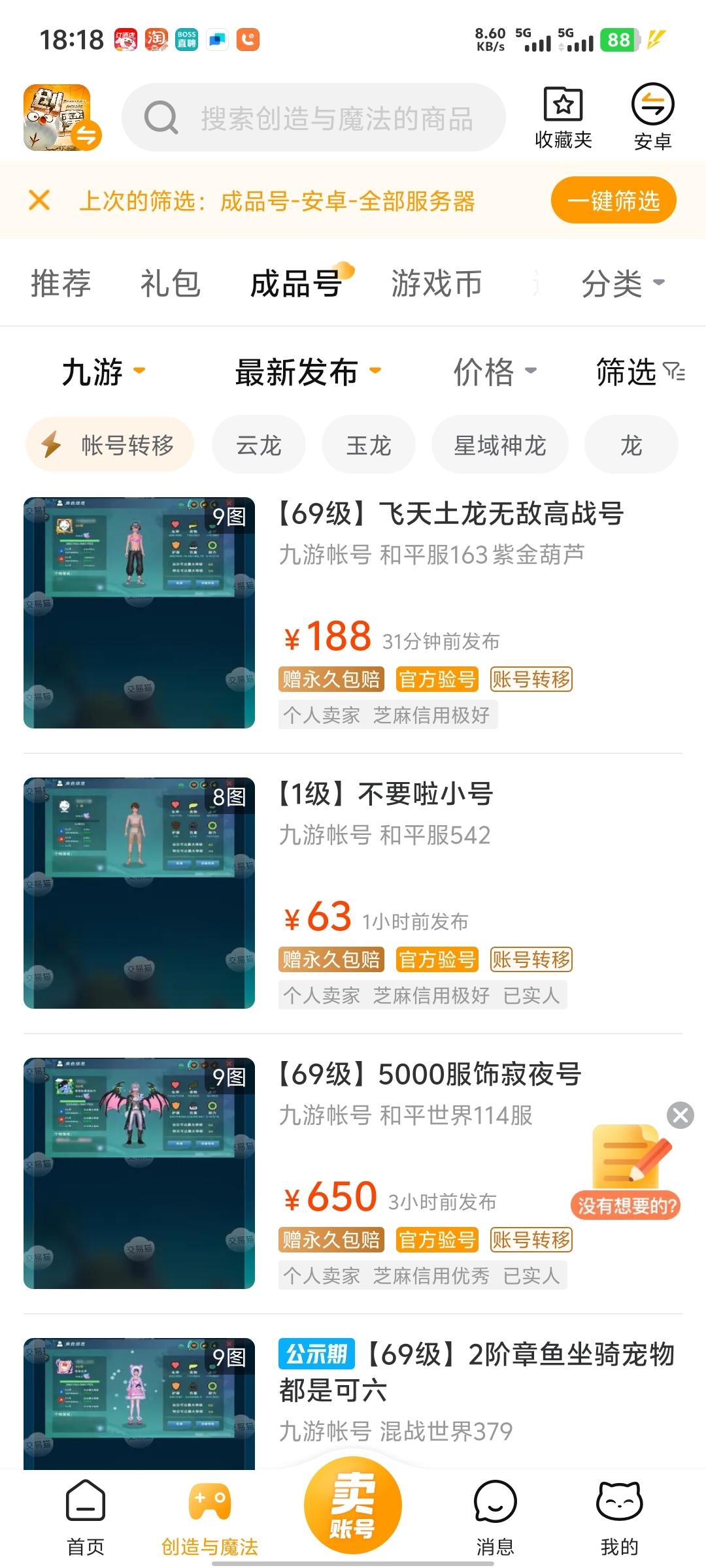Viewport: 706px width, 1568px height.
Task: Switch platform via 安卓 icon
Action: click(x=652, y=118)
